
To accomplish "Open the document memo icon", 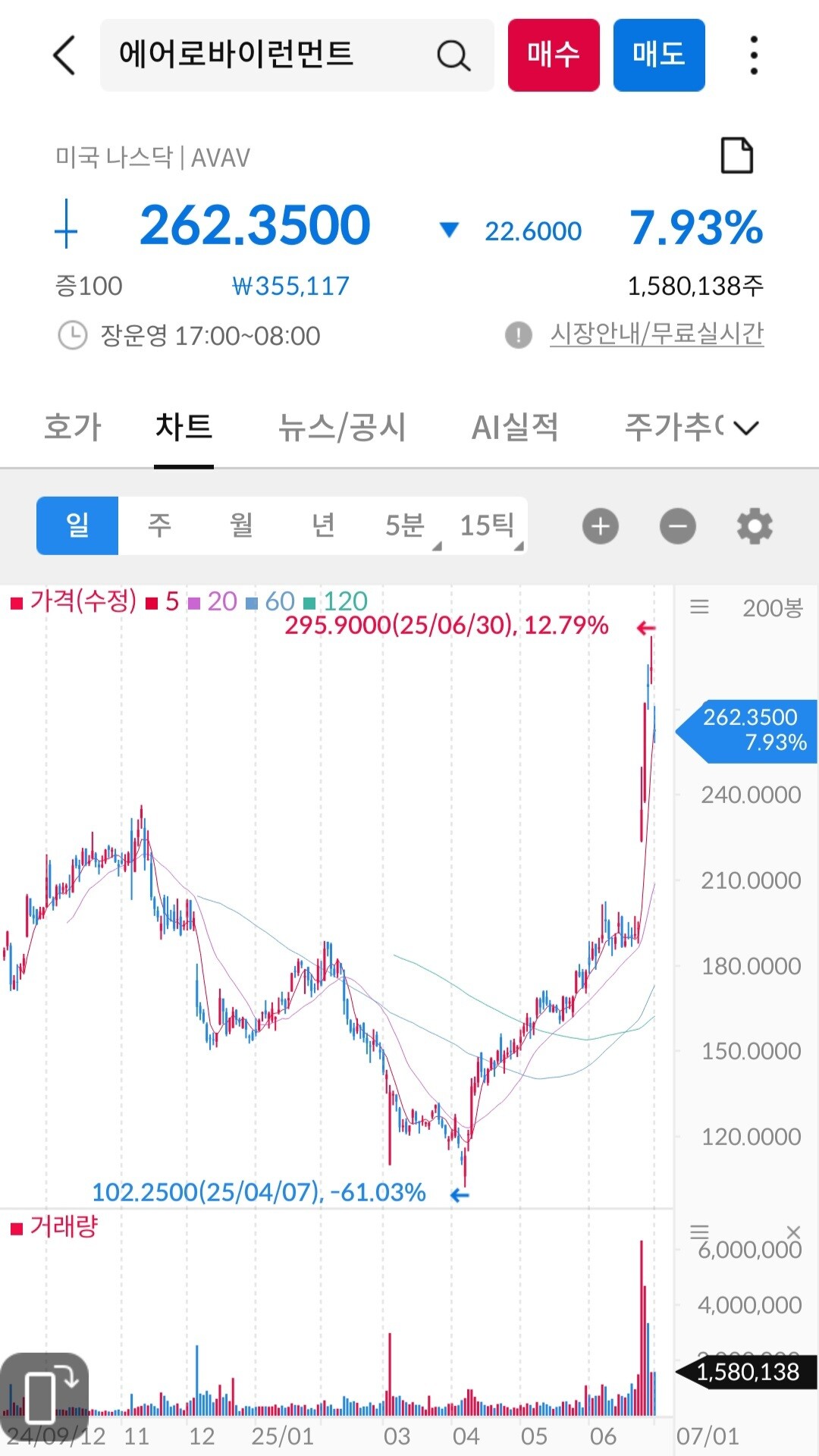I will [x=736, y=155].
